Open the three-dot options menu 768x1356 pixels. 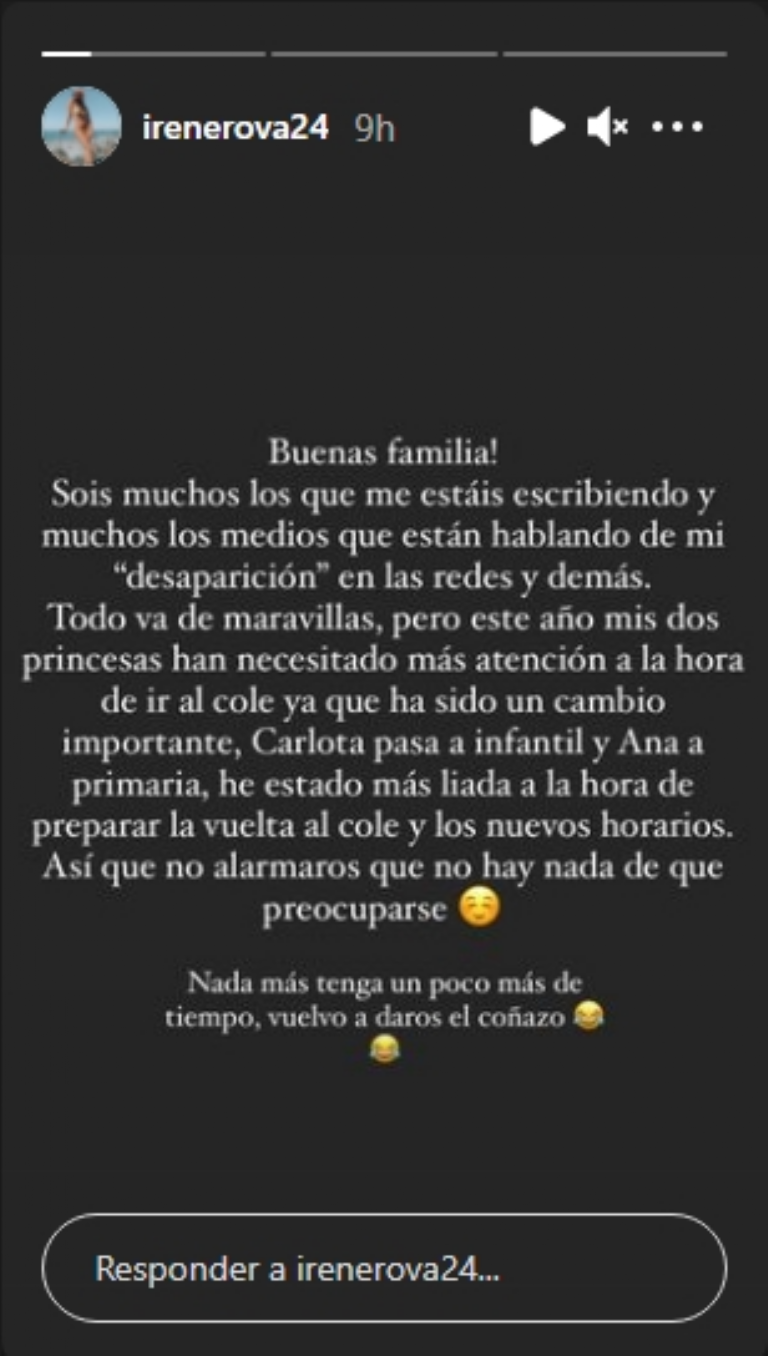tap(677, 127)
